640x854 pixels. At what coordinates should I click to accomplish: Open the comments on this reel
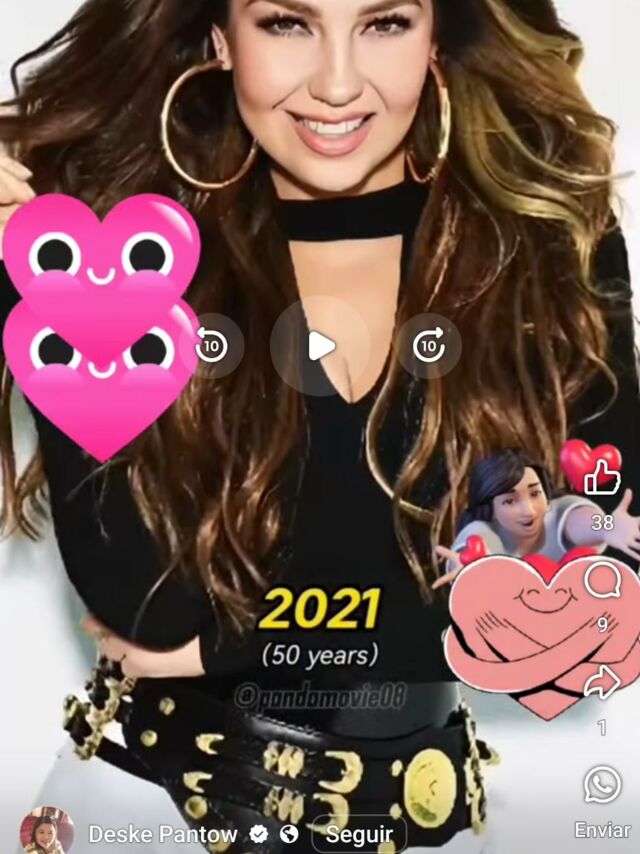[x=602, y=581]
